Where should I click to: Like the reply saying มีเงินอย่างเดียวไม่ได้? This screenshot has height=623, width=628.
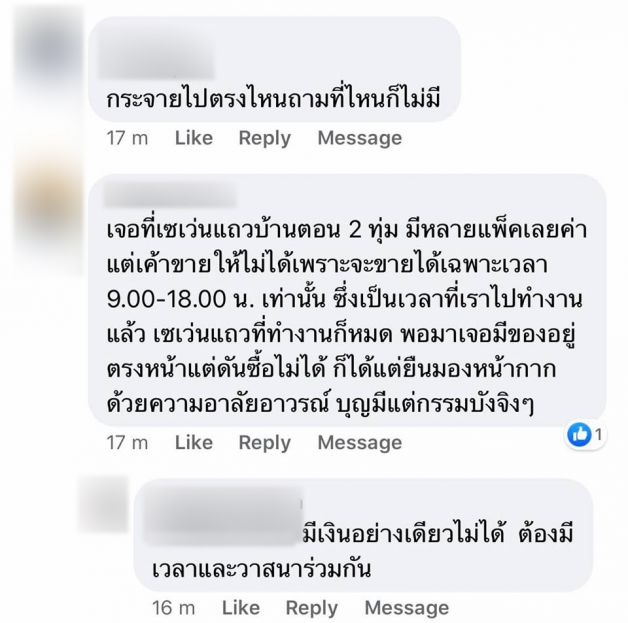pyautogui.click(x=240, y=607)
